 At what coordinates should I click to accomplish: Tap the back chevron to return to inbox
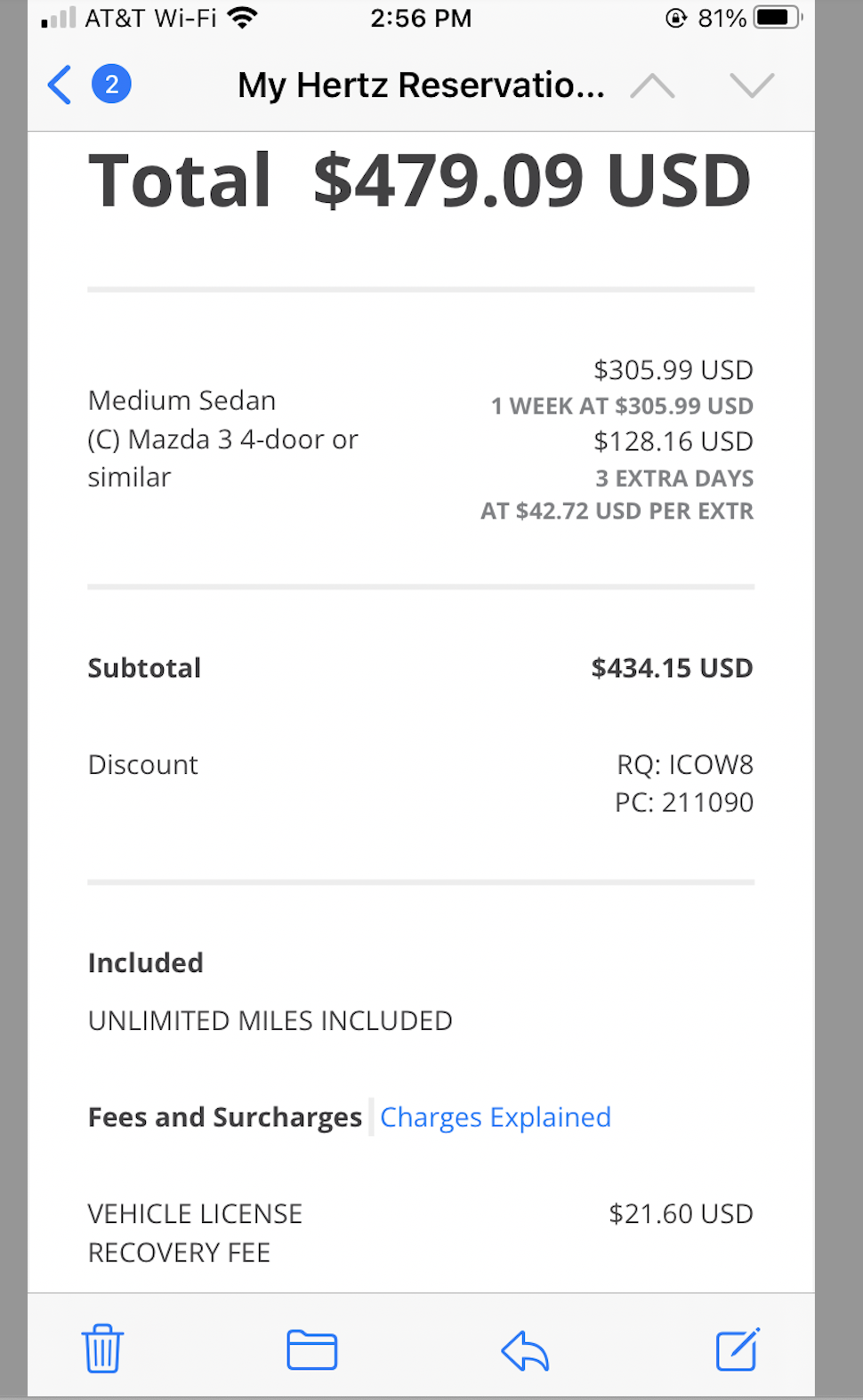[x=58, y=84]
